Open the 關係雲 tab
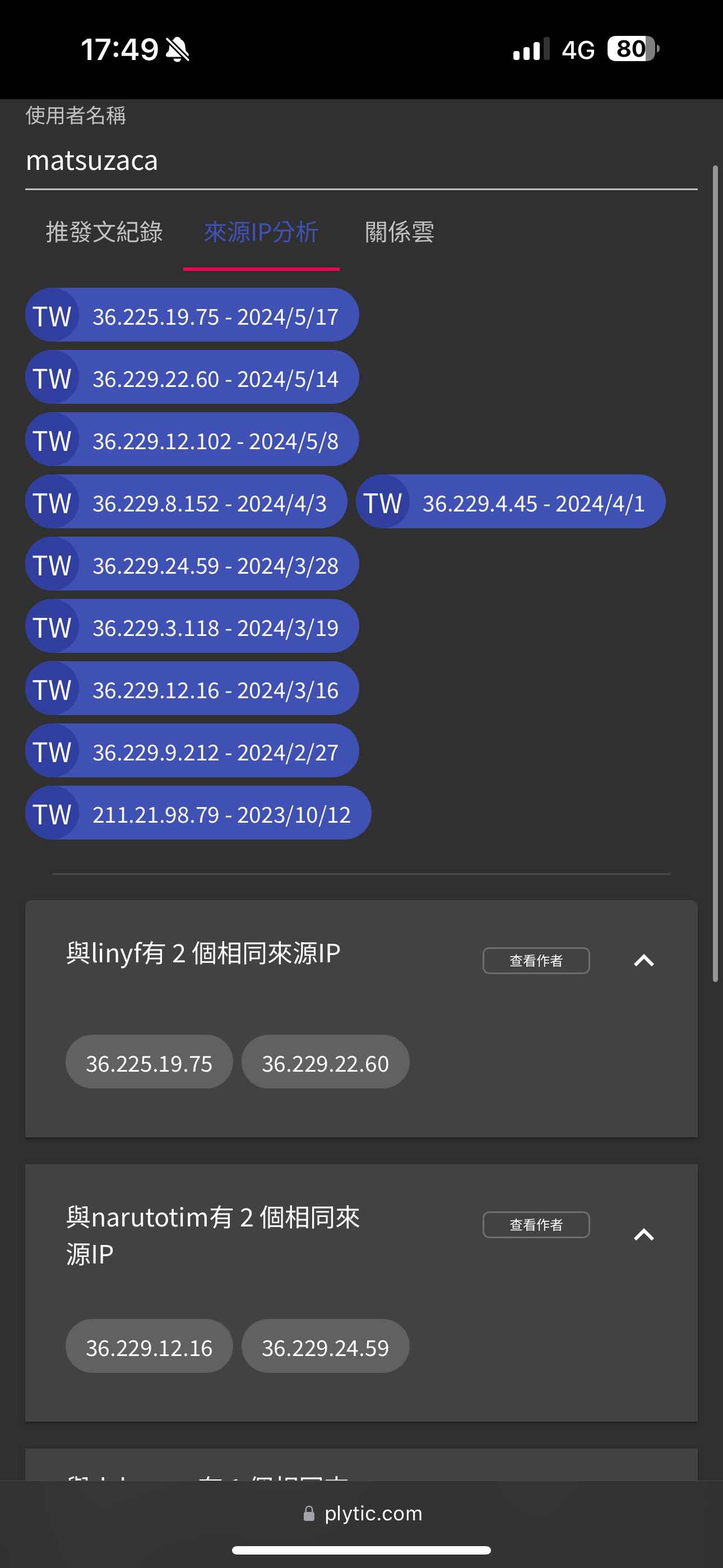The height and width of the screenshot is (1568, 723). click(399, 232)
